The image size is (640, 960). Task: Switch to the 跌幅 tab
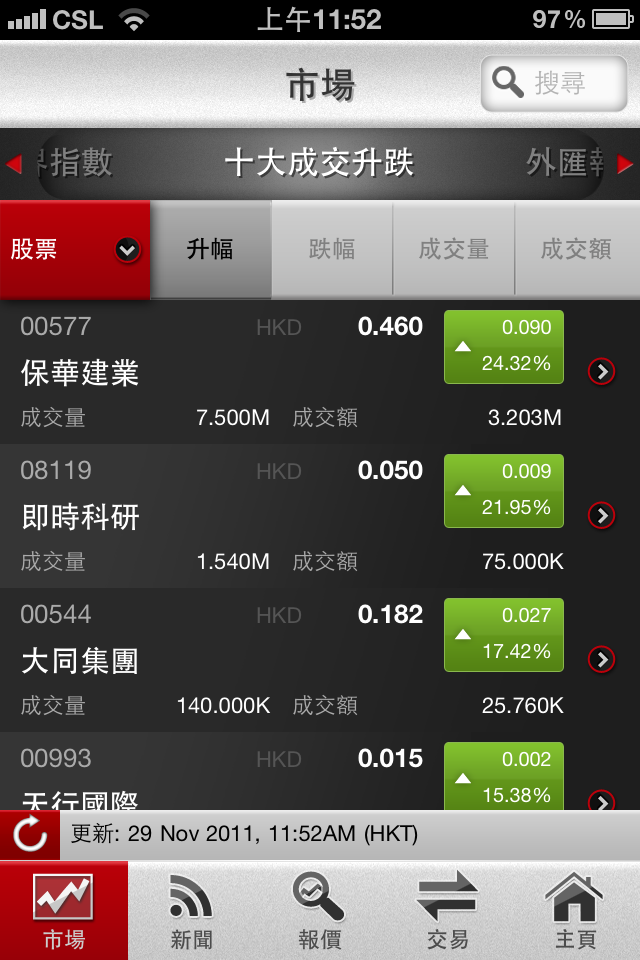(332, 250)
